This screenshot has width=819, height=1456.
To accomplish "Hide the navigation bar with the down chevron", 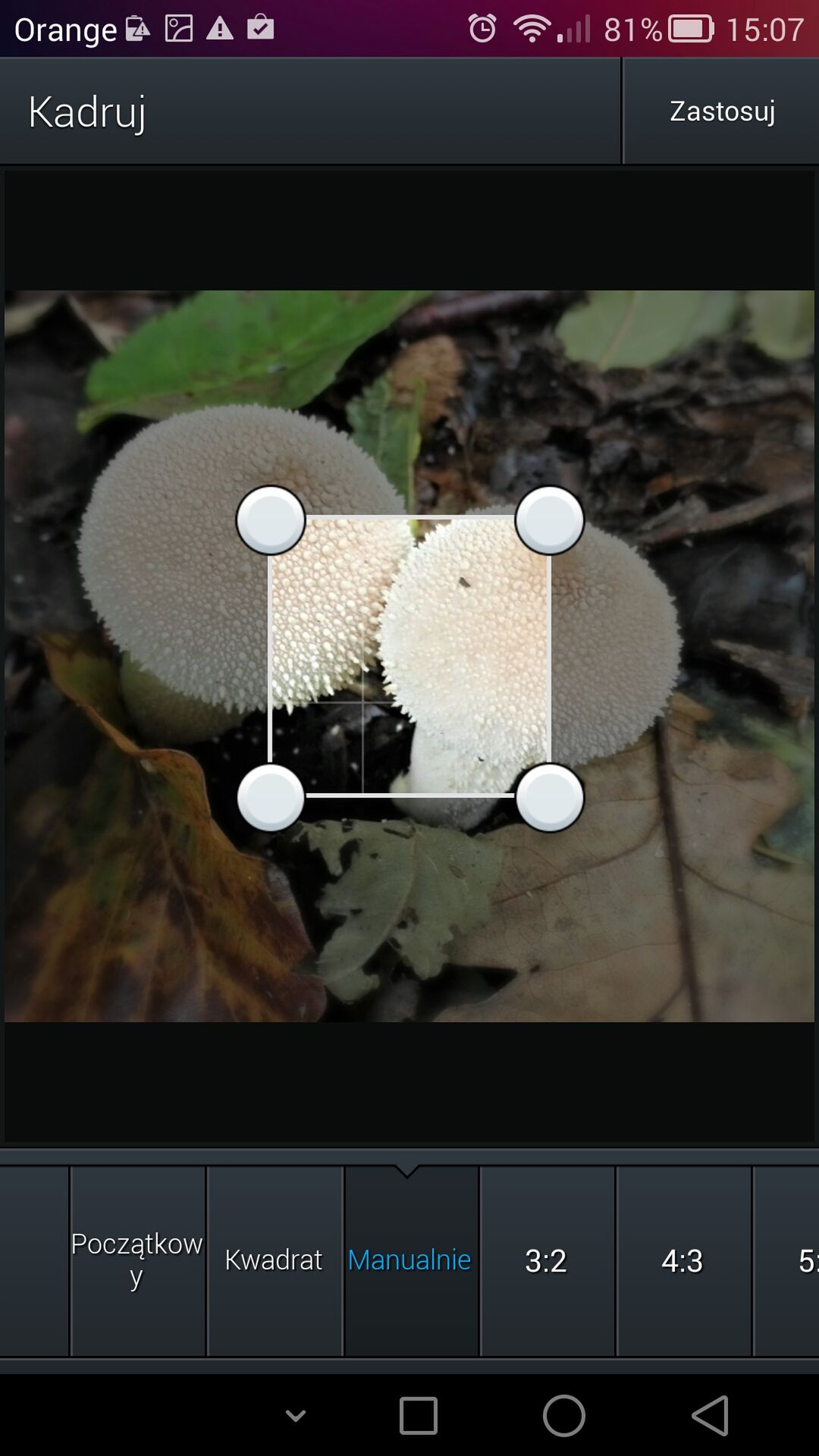I will click(296, 1415).
